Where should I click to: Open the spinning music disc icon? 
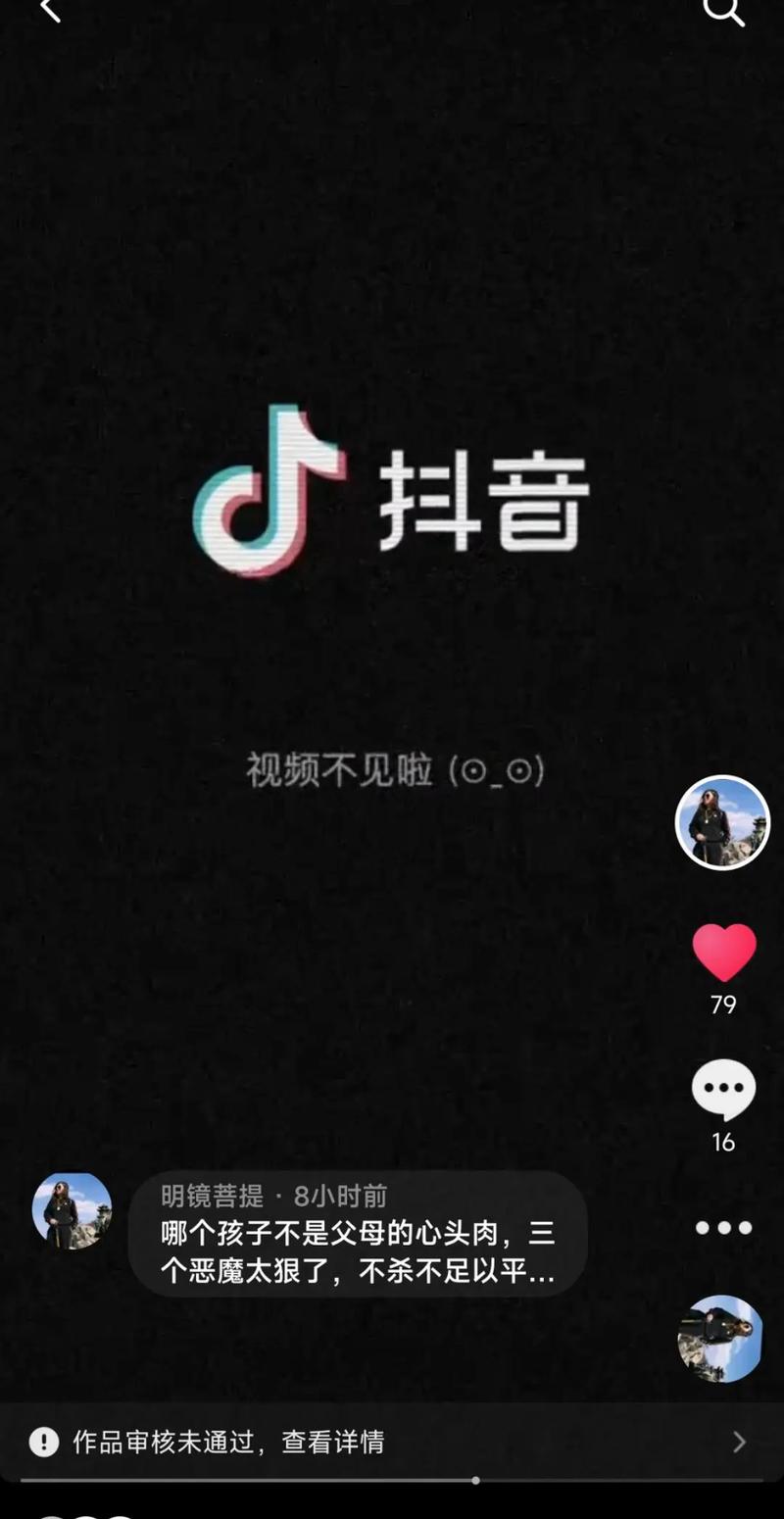(719, 1339)
